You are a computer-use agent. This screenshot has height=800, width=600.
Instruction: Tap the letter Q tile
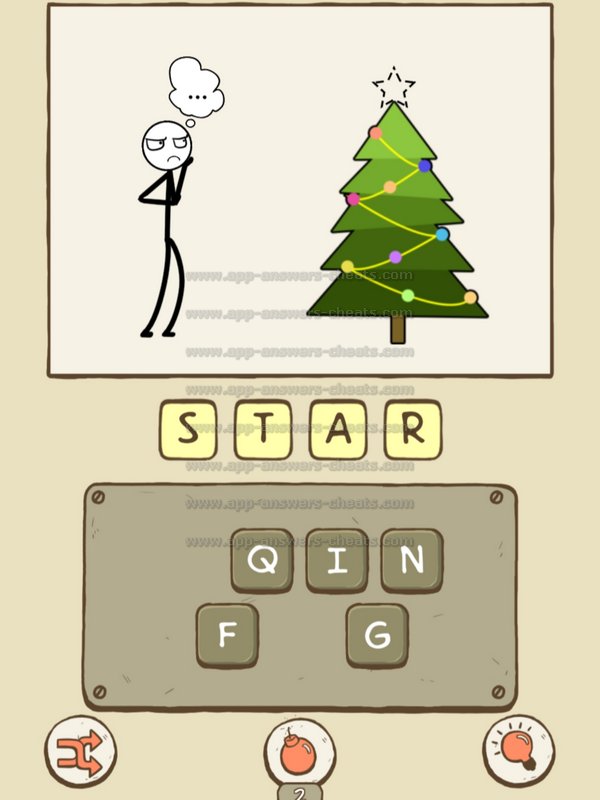coord(262,560)
